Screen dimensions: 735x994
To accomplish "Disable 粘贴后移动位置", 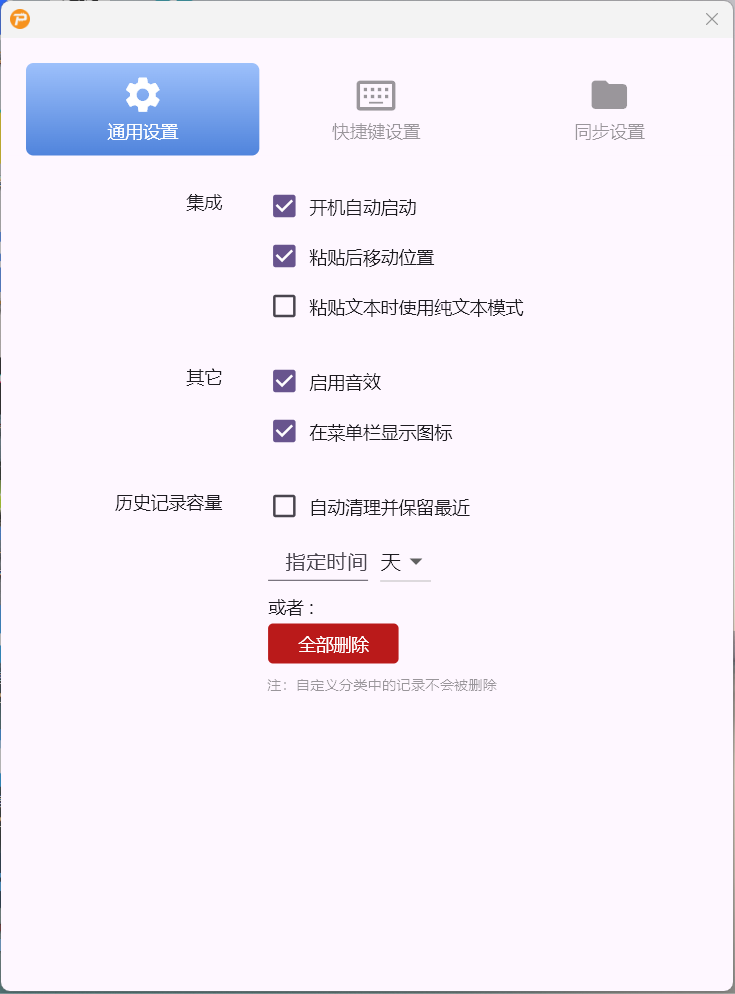I will pyautogui.click(x=284, y=256).
